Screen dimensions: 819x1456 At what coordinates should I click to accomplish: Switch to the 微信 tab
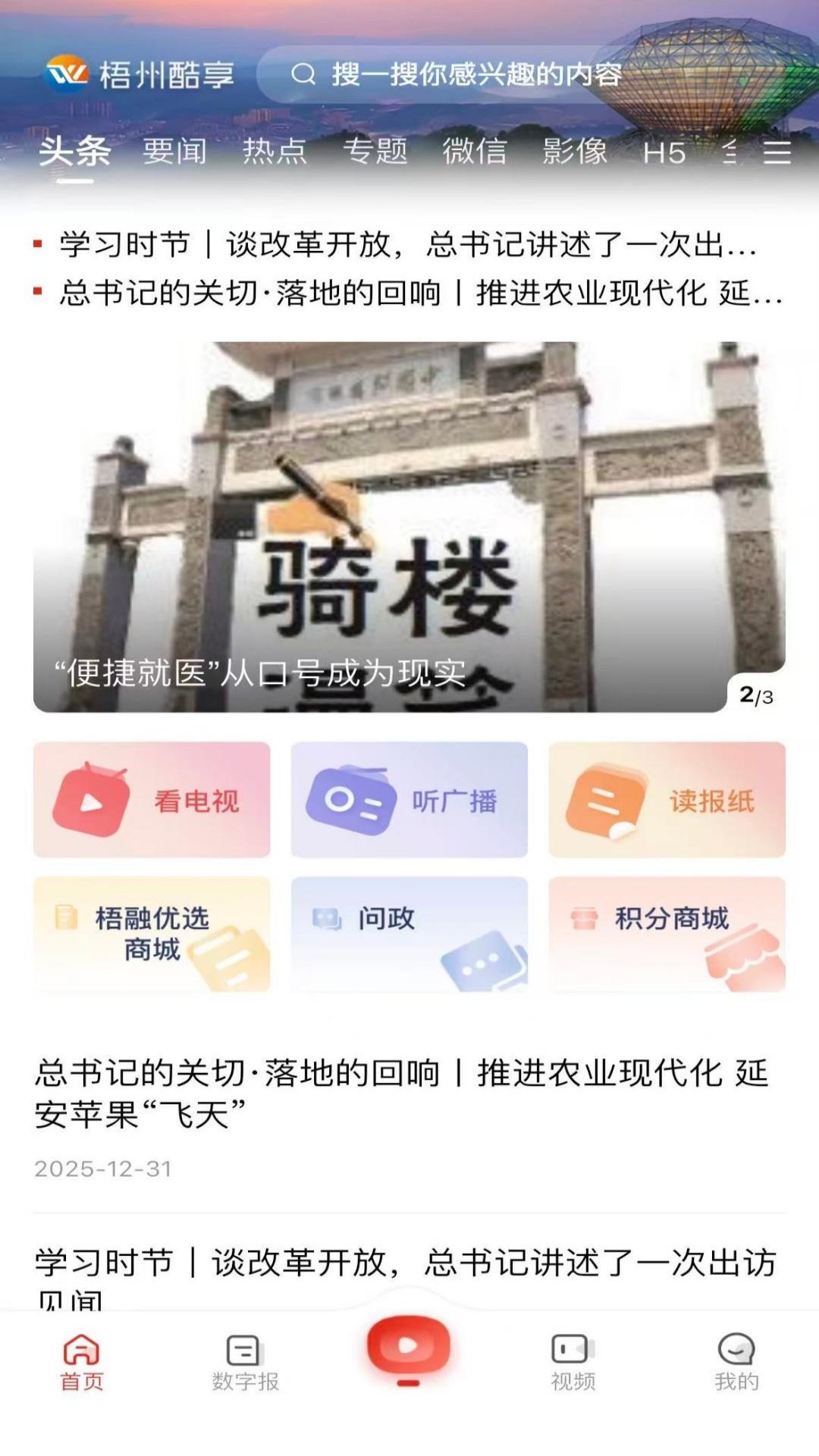point(475,152)
